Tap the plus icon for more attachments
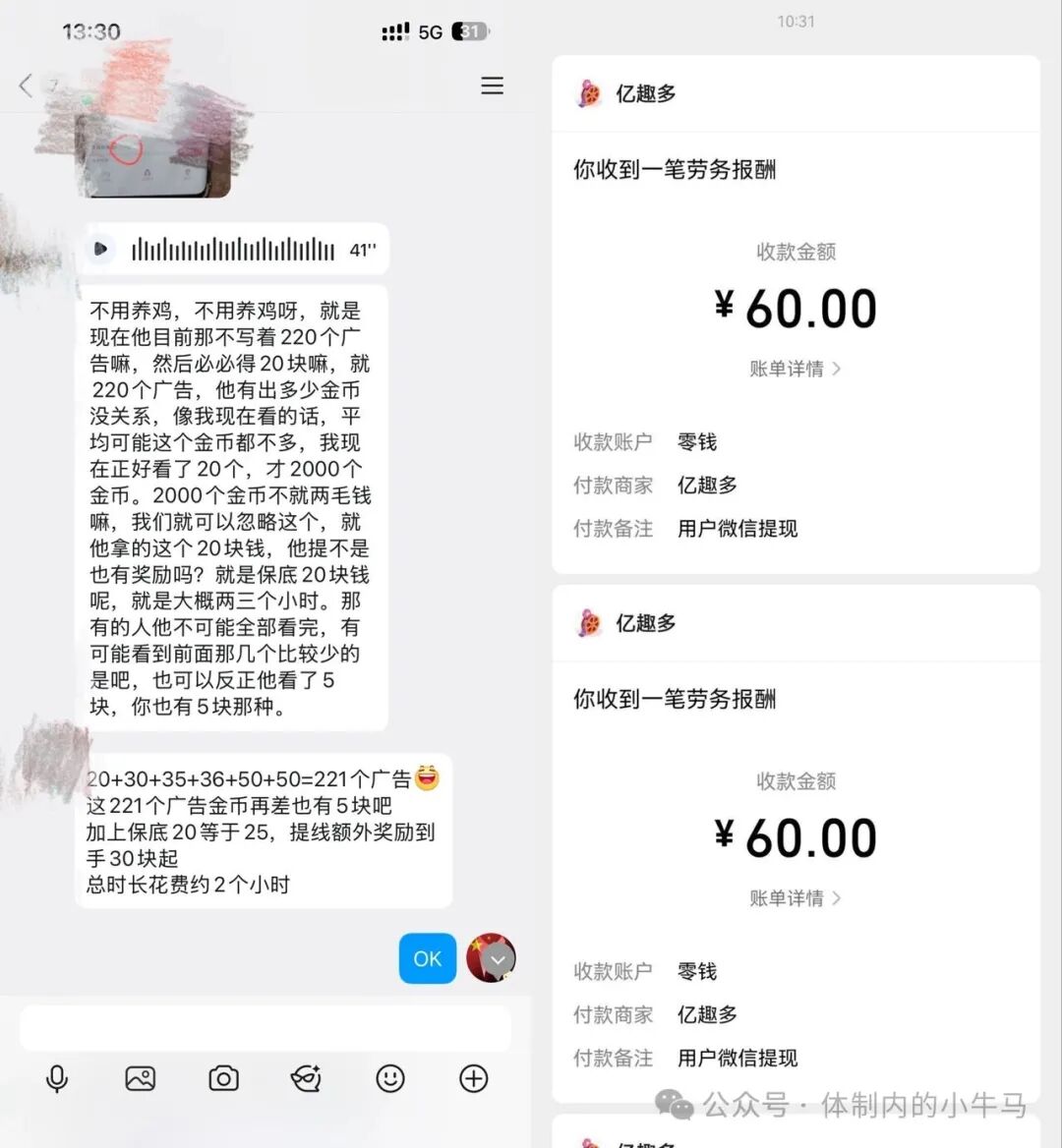 (x=473, y=1078)
